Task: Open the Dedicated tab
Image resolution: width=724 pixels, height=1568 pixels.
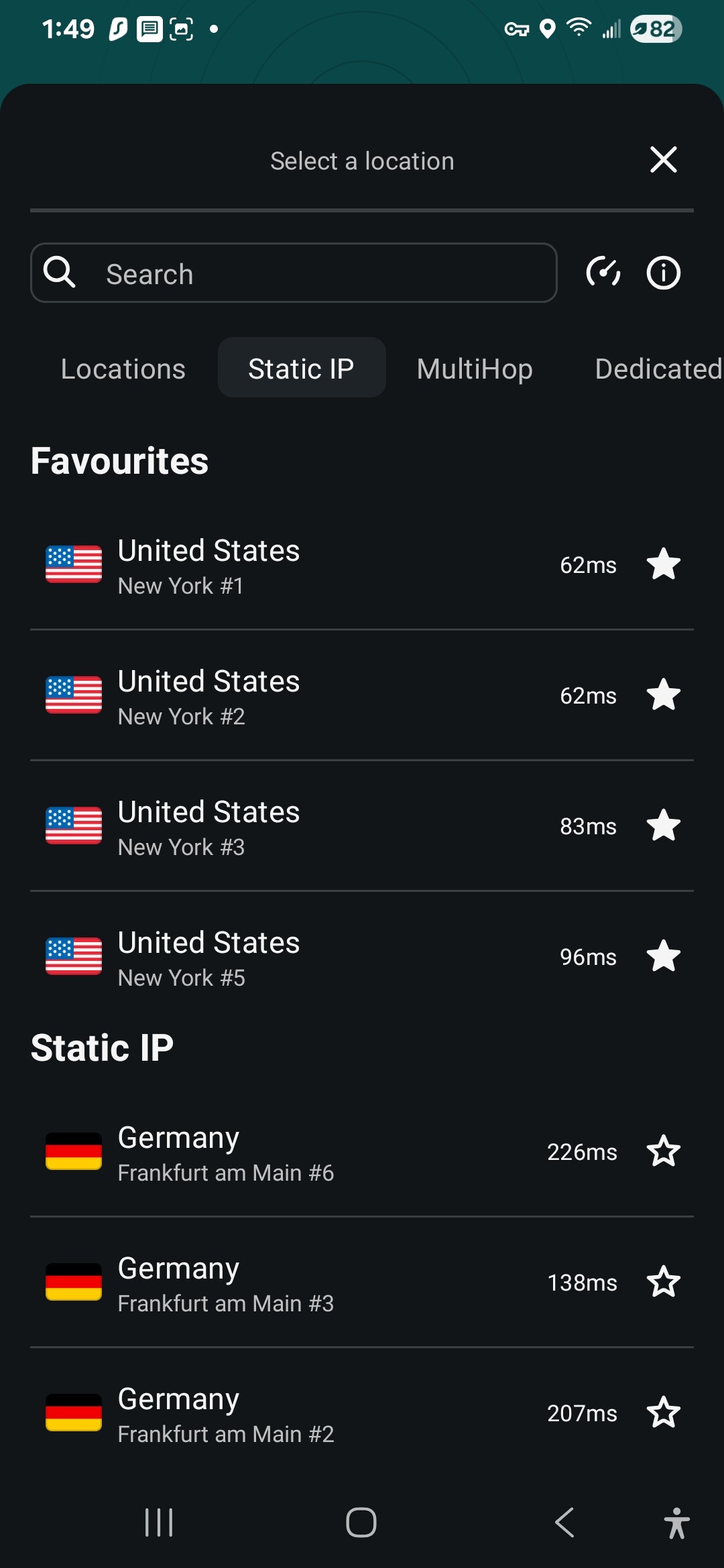Action: [x=658, y=369]
